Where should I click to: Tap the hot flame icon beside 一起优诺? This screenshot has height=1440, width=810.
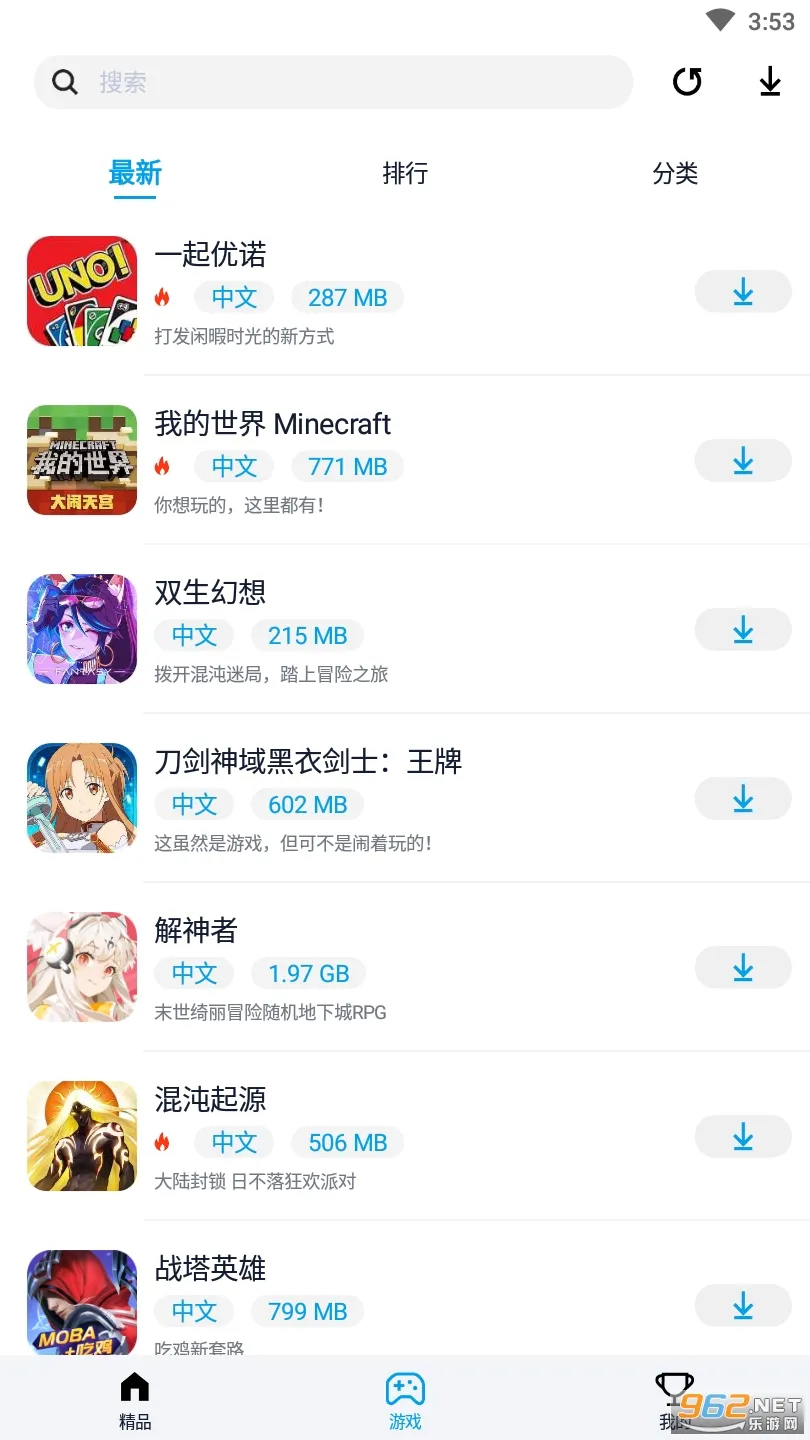tap(163, 296)
